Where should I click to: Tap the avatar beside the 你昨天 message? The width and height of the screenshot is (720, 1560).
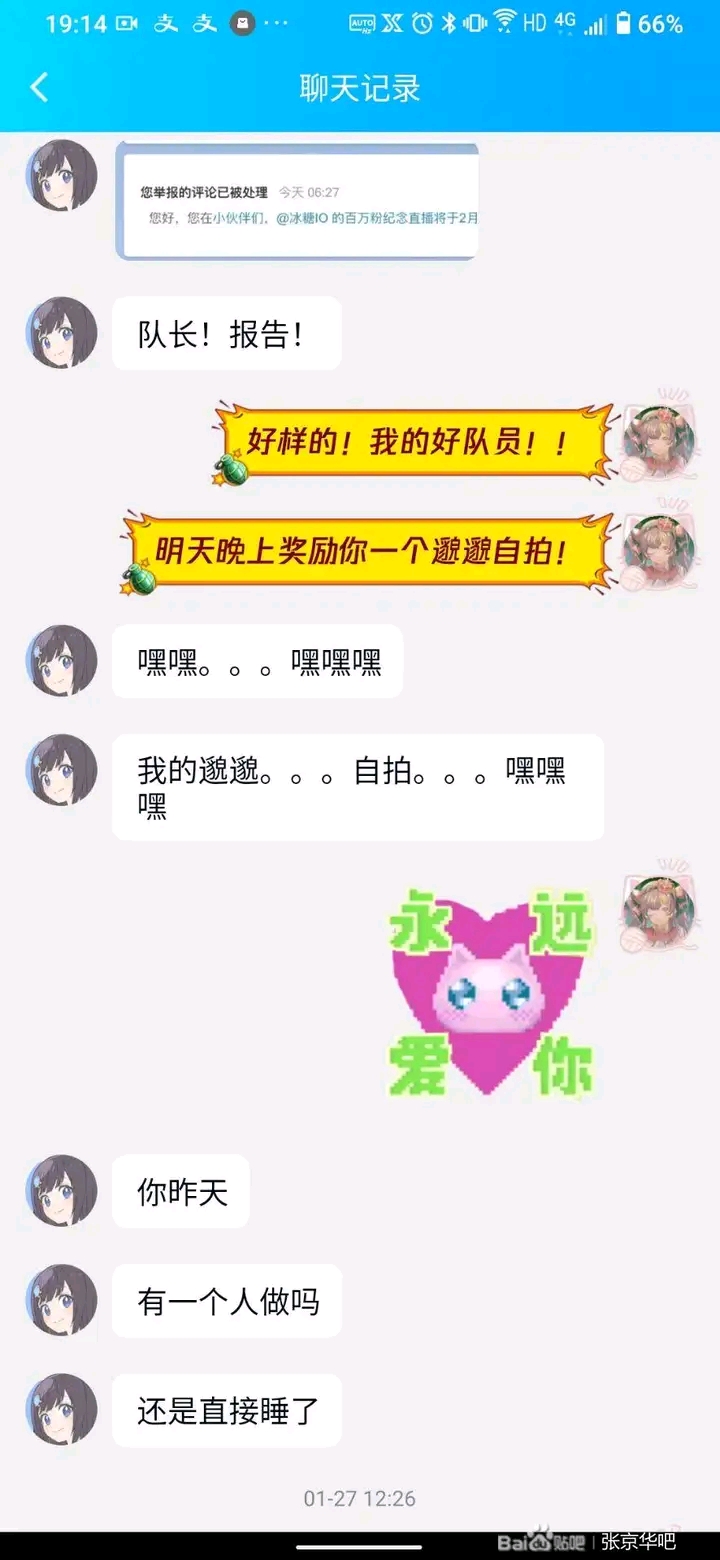click(x=61, y=1191)
